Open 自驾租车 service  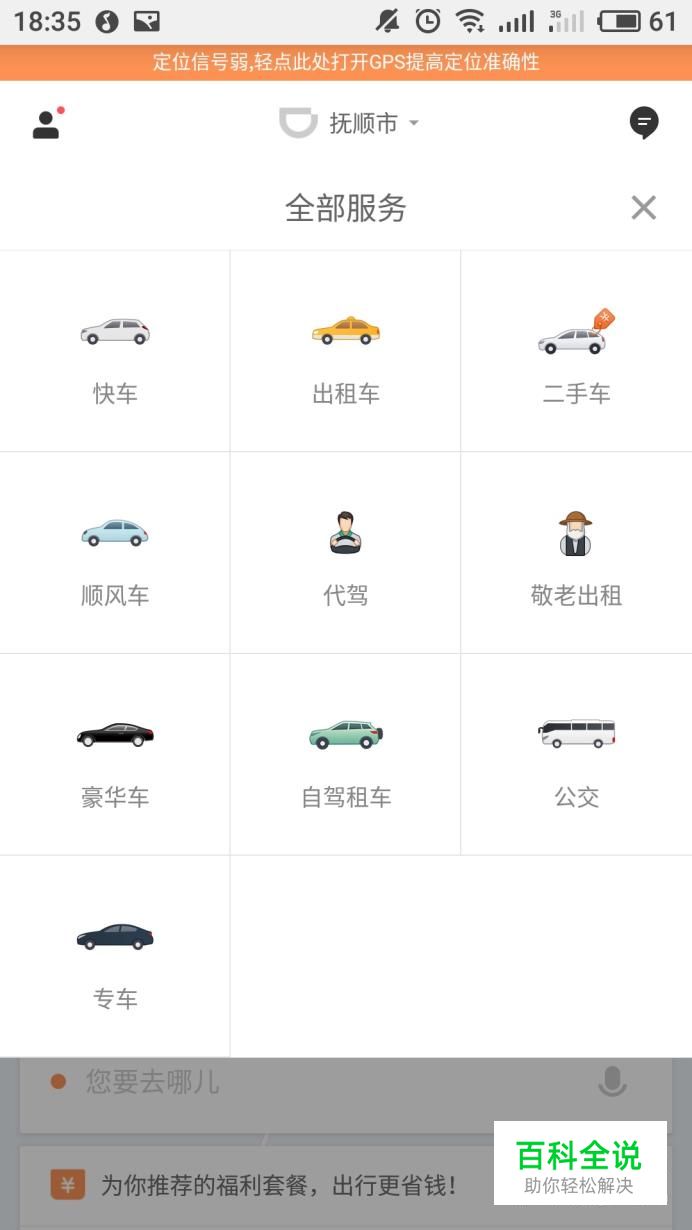click(346, 755)
